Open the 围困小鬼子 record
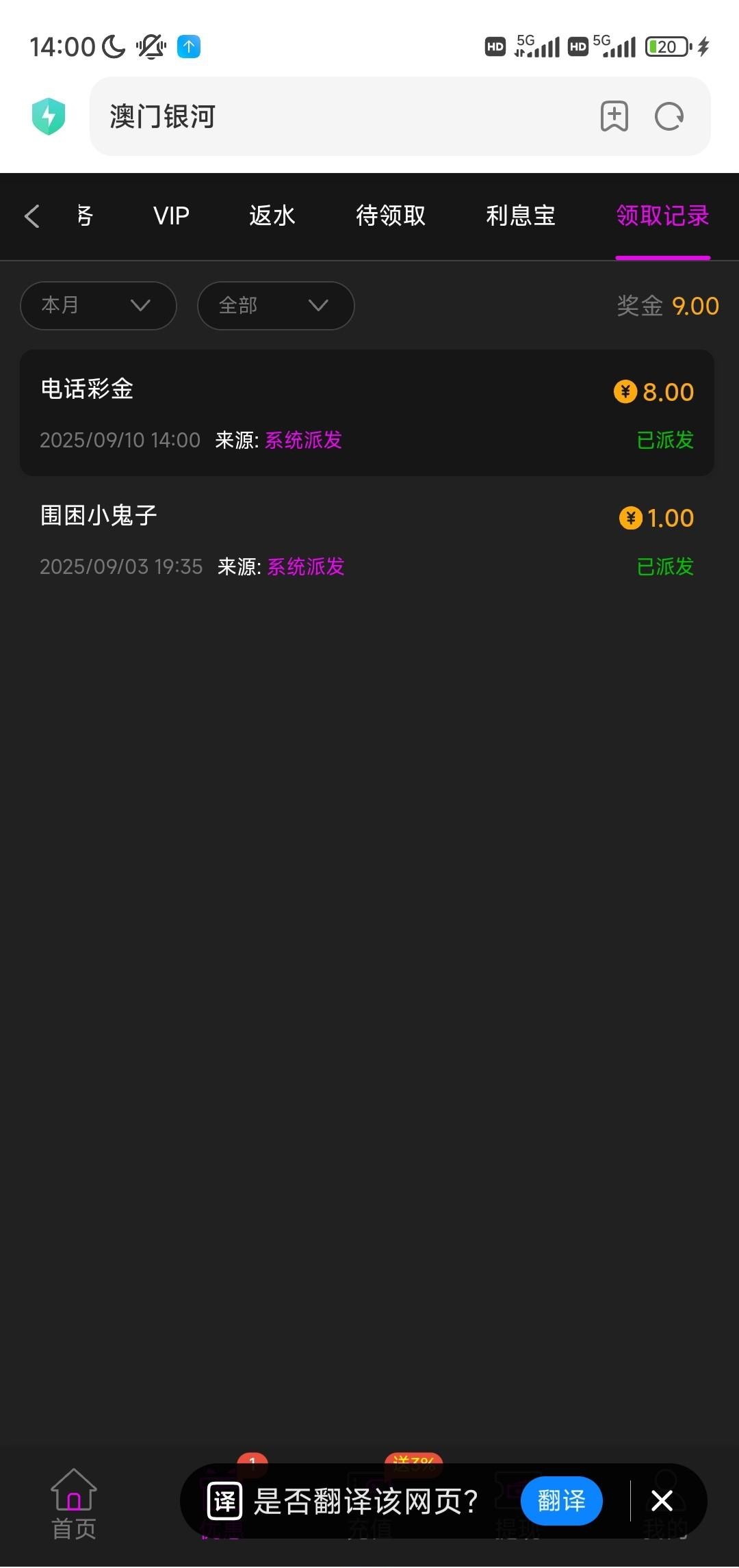The image size is (739, 1568). (x=367, y=540)
